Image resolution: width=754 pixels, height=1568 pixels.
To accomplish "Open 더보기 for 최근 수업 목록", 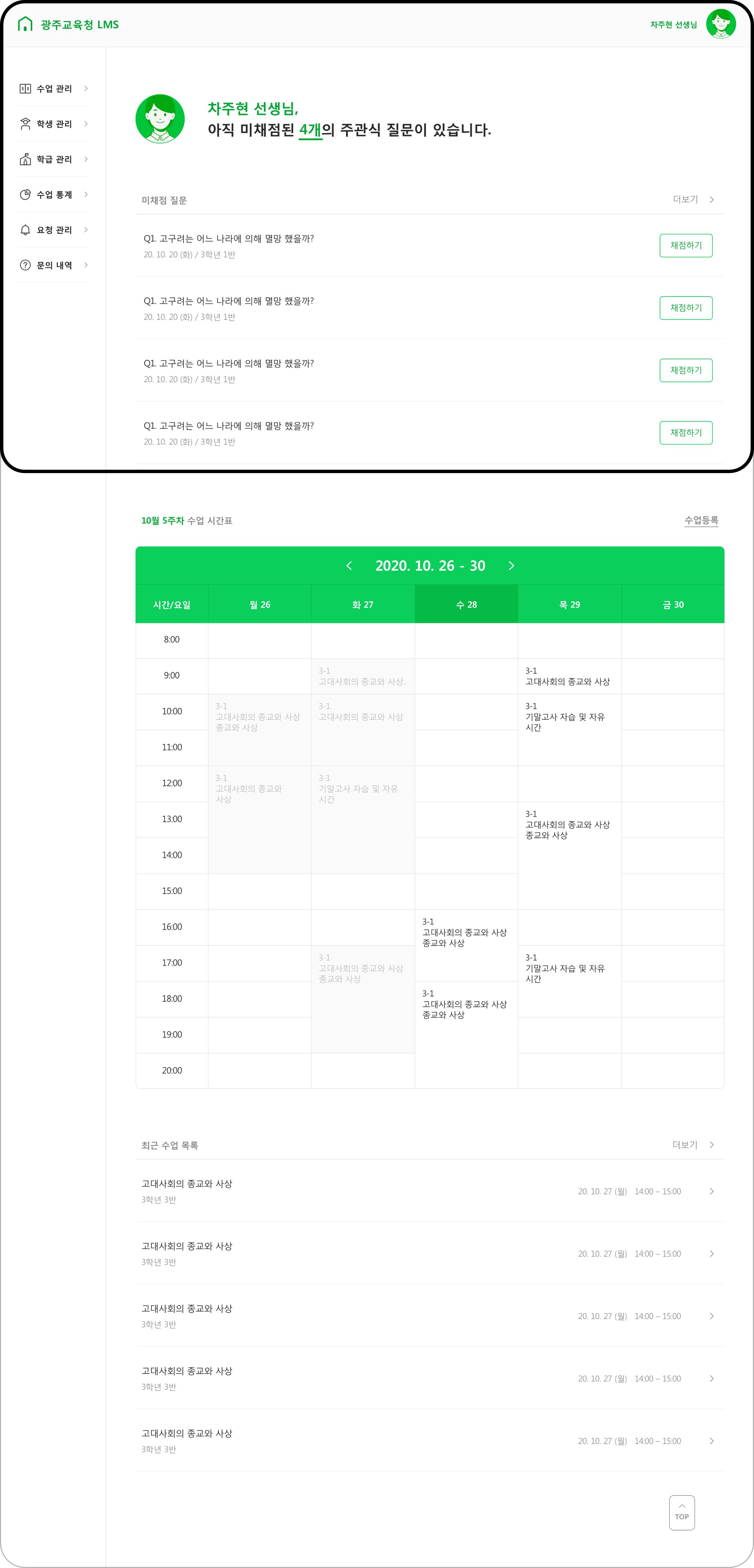I will [693, 1145].
